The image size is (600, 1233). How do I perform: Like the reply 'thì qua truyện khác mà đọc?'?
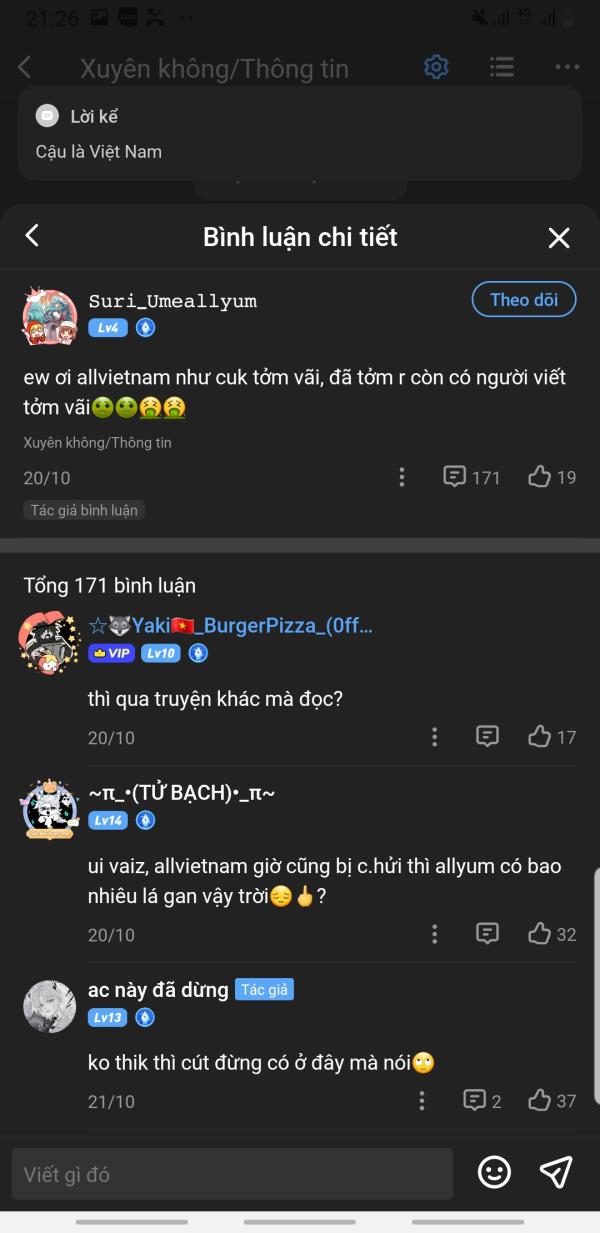click(x=553, y=737)
